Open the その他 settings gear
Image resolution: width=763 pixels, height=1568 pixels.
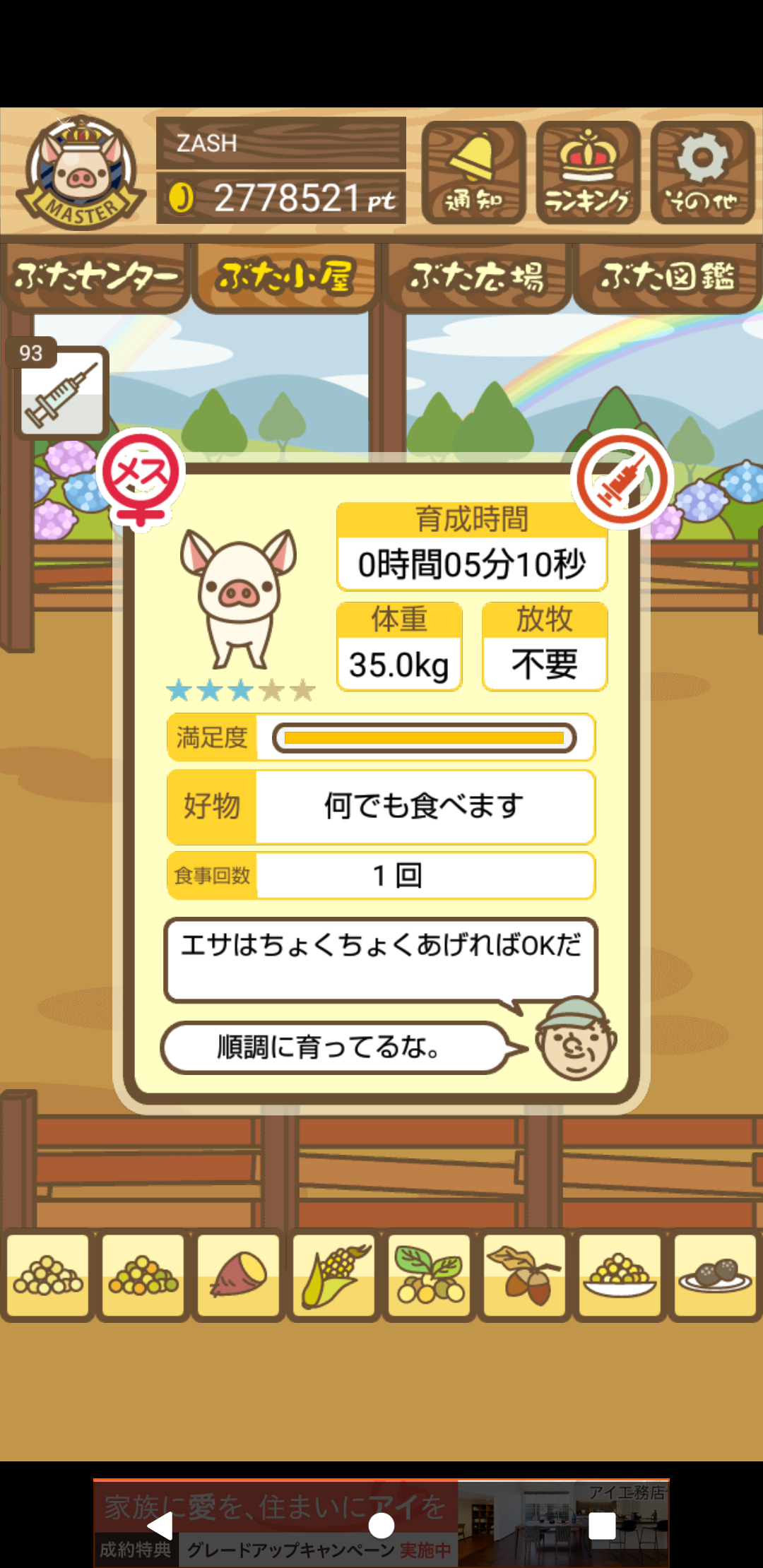(x=702, y=172)
